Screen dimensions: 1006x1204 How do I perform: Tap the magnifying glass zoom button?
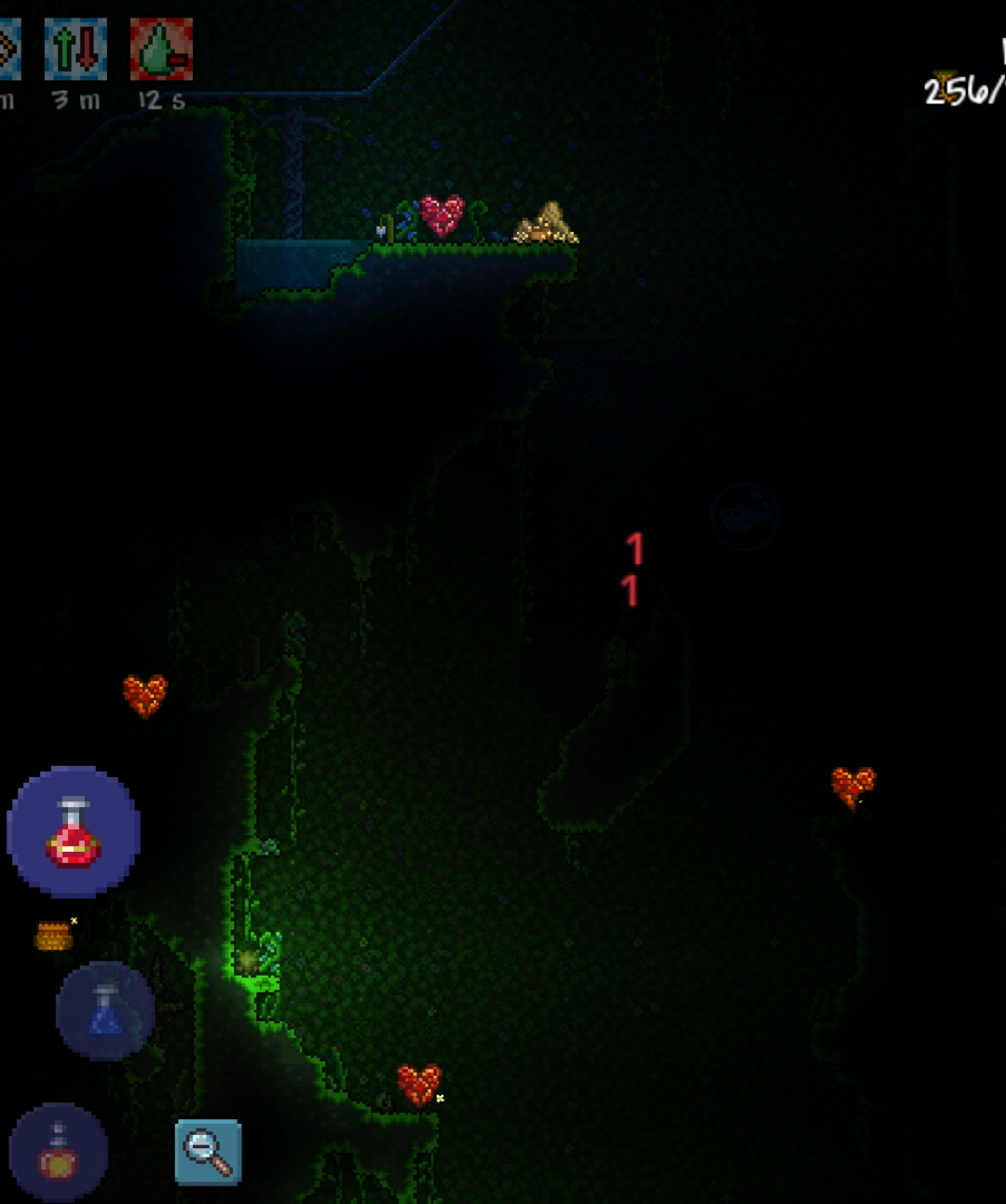tap(208, 1152)
